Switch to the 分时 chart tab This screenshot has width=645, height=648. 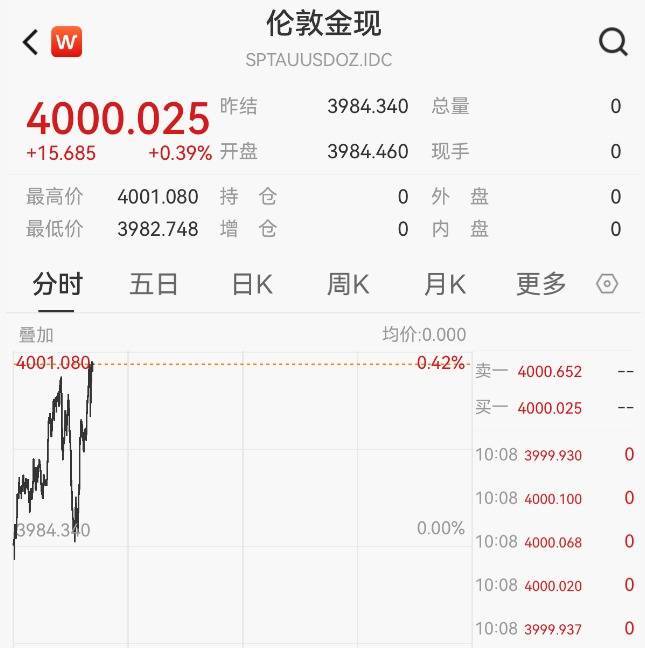tap(57, 284)
